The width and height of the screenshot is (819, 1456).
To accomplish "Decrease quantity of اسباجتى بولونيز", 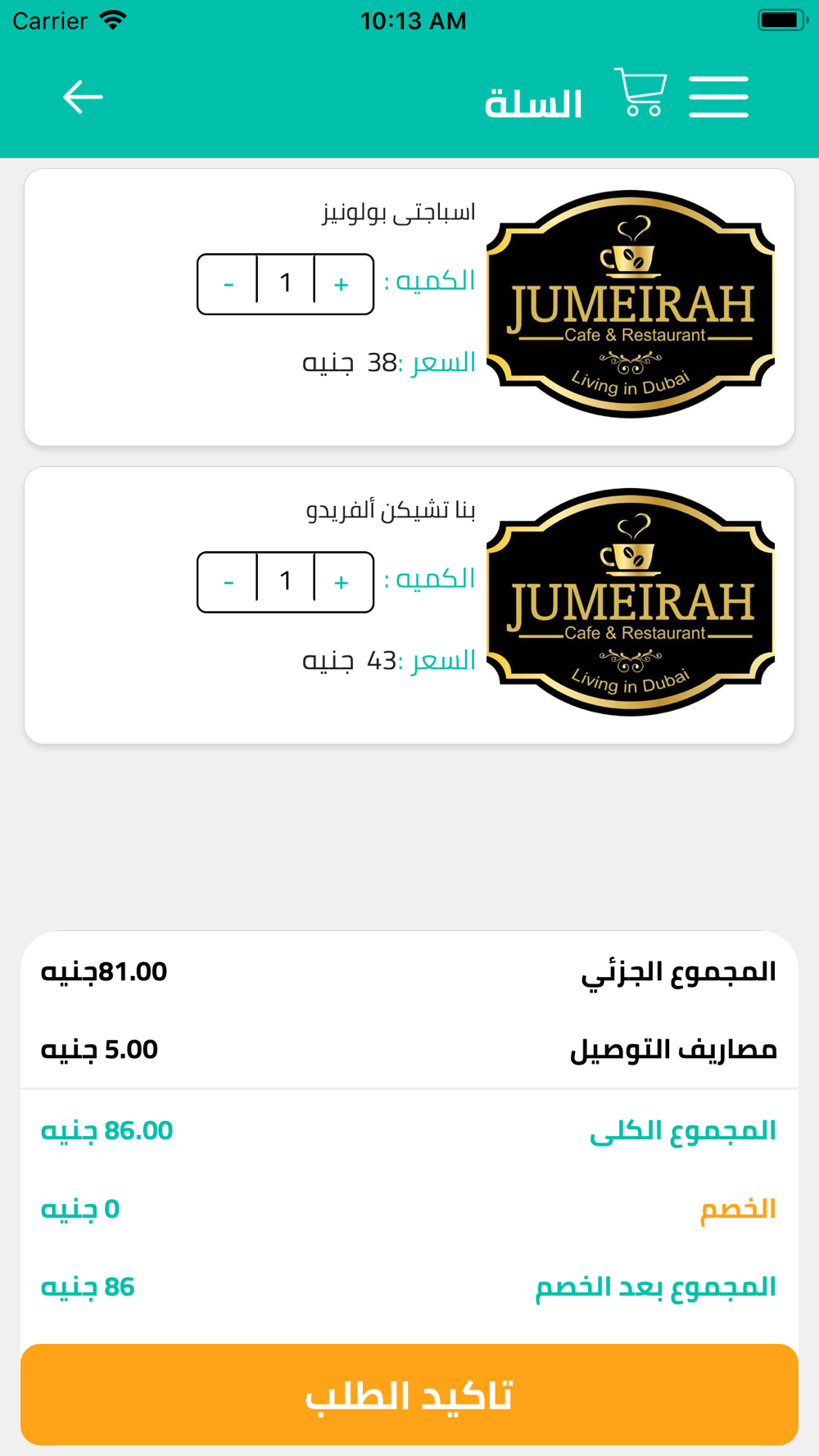I will tap(229, 284).
